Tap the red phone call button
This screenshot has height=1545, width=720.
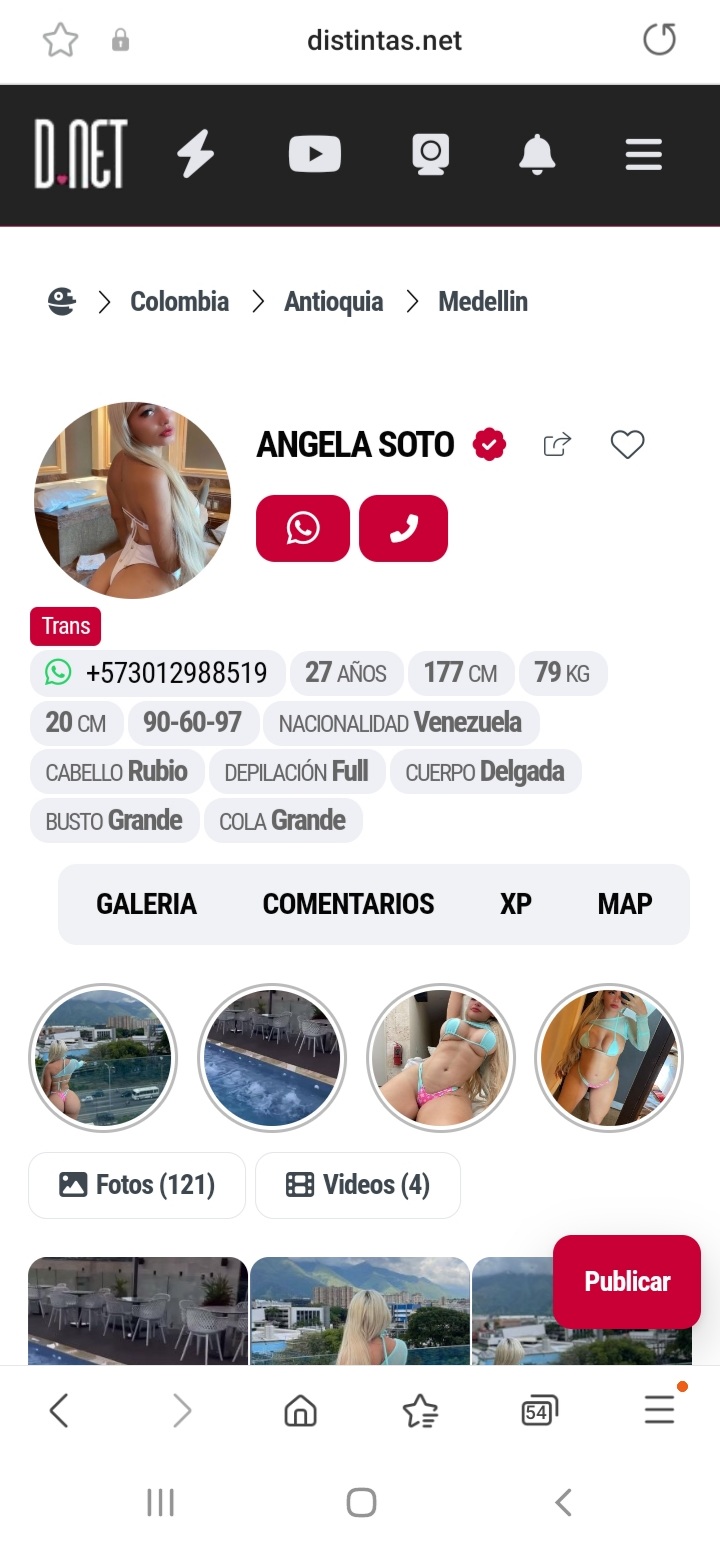click(x=403, y=528)
